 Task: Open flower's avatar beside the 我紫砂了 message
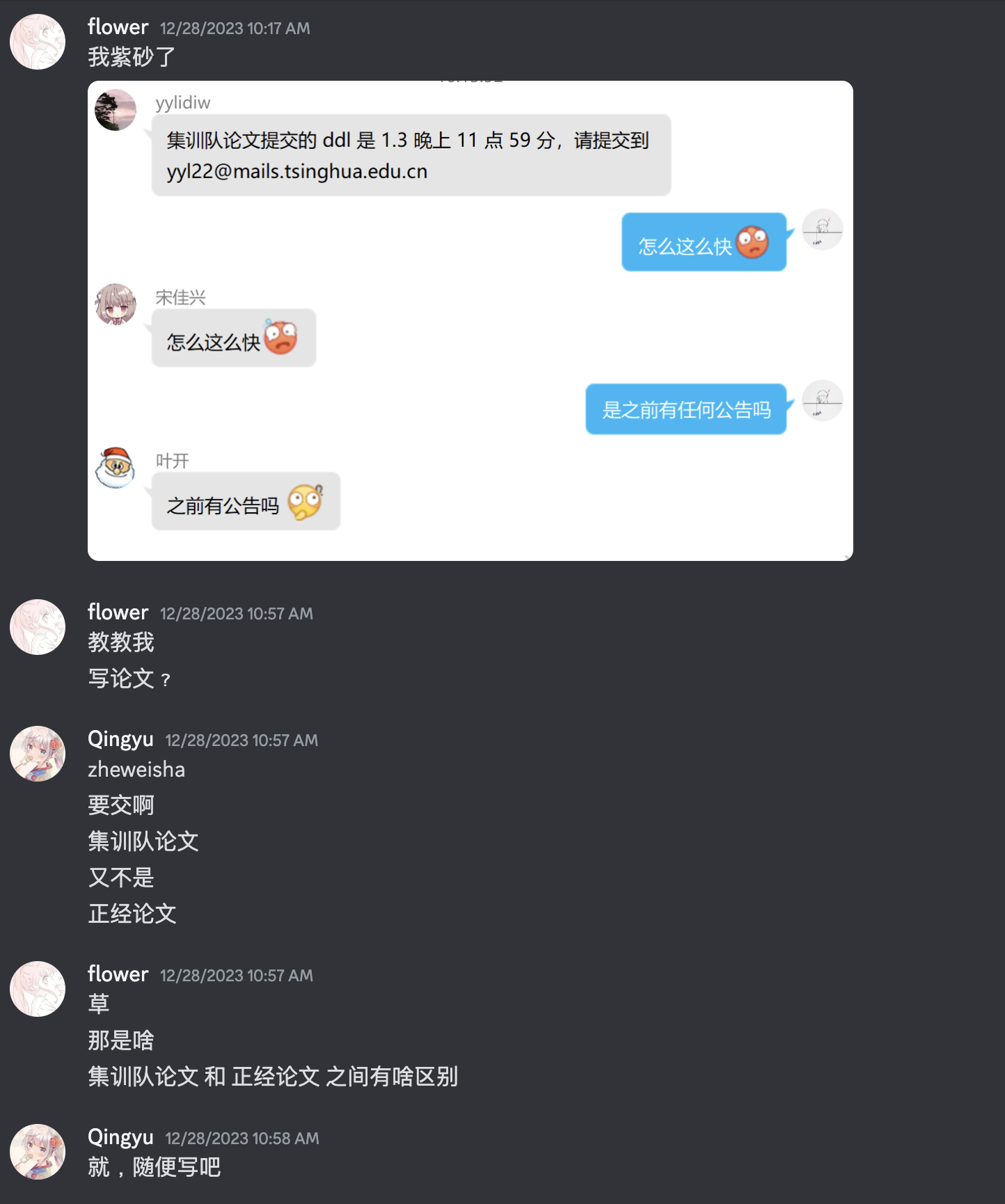(38, 42)
